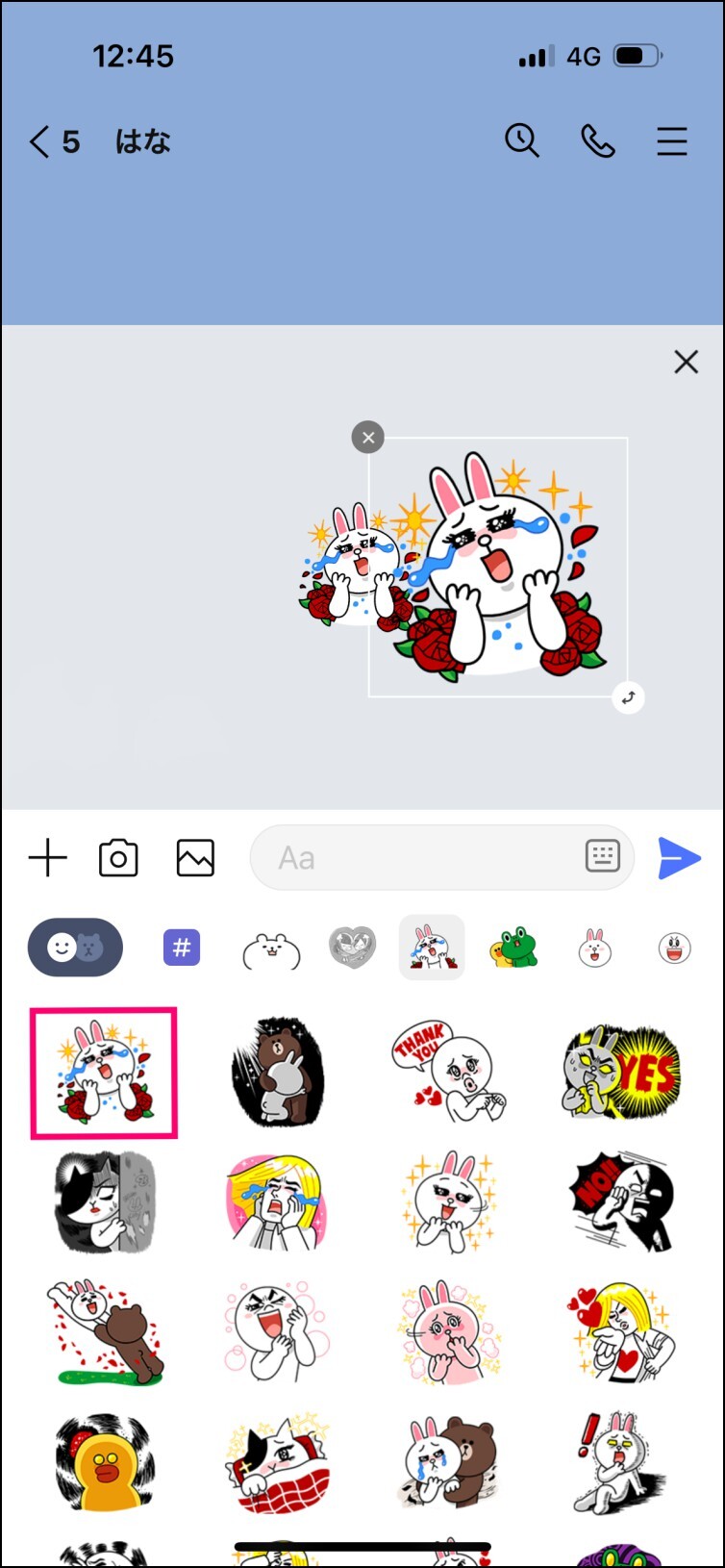This screenshot has width=725, height=1568.
Task: Open the chat hamburger menu
Action: [672, 141]
